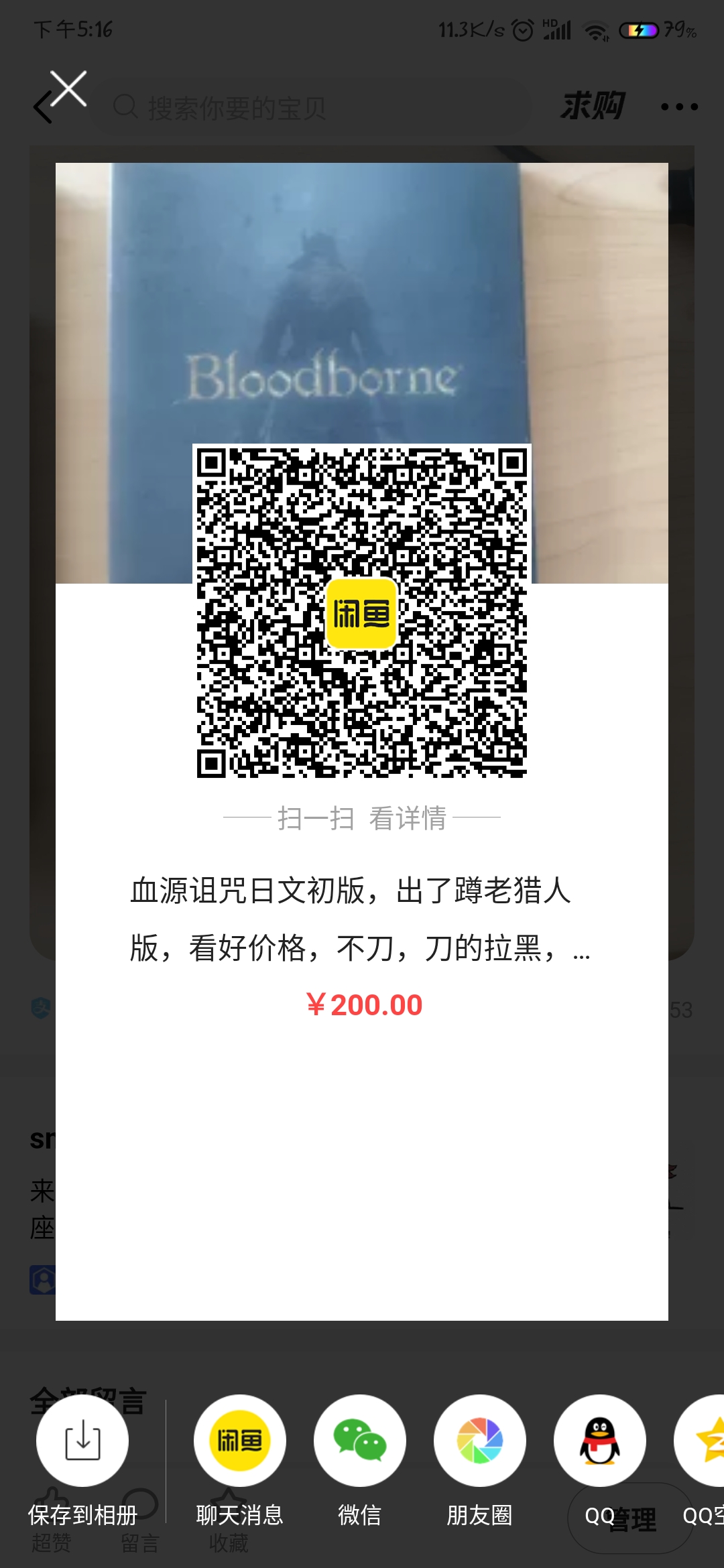This screenshot has width=724, height=1568.
Task: Save the share image to album
Action: [82, 1441]
